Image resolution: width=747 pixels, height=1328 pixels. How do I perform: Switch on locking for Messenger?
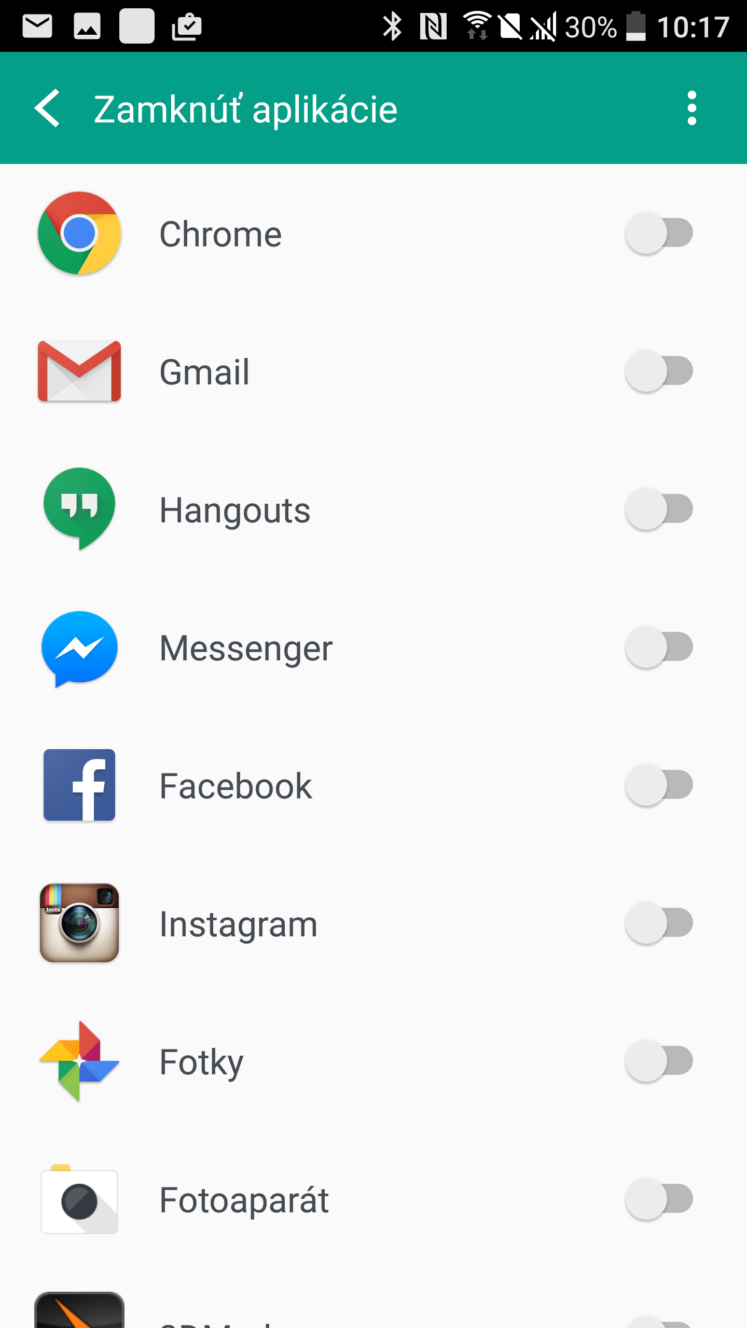tap(659, 648)
